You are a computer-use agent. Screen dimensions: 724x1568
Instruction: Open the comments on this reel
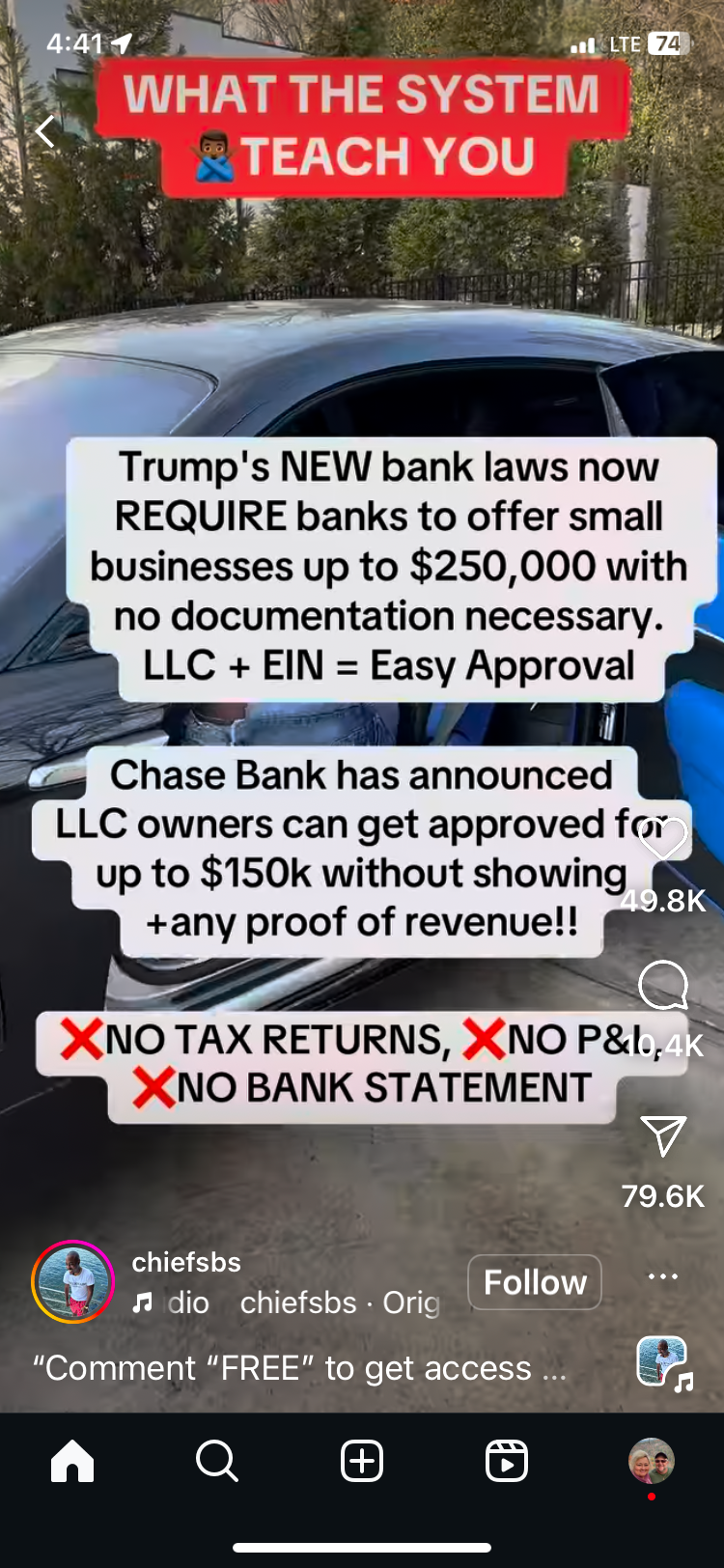point(663,985)
